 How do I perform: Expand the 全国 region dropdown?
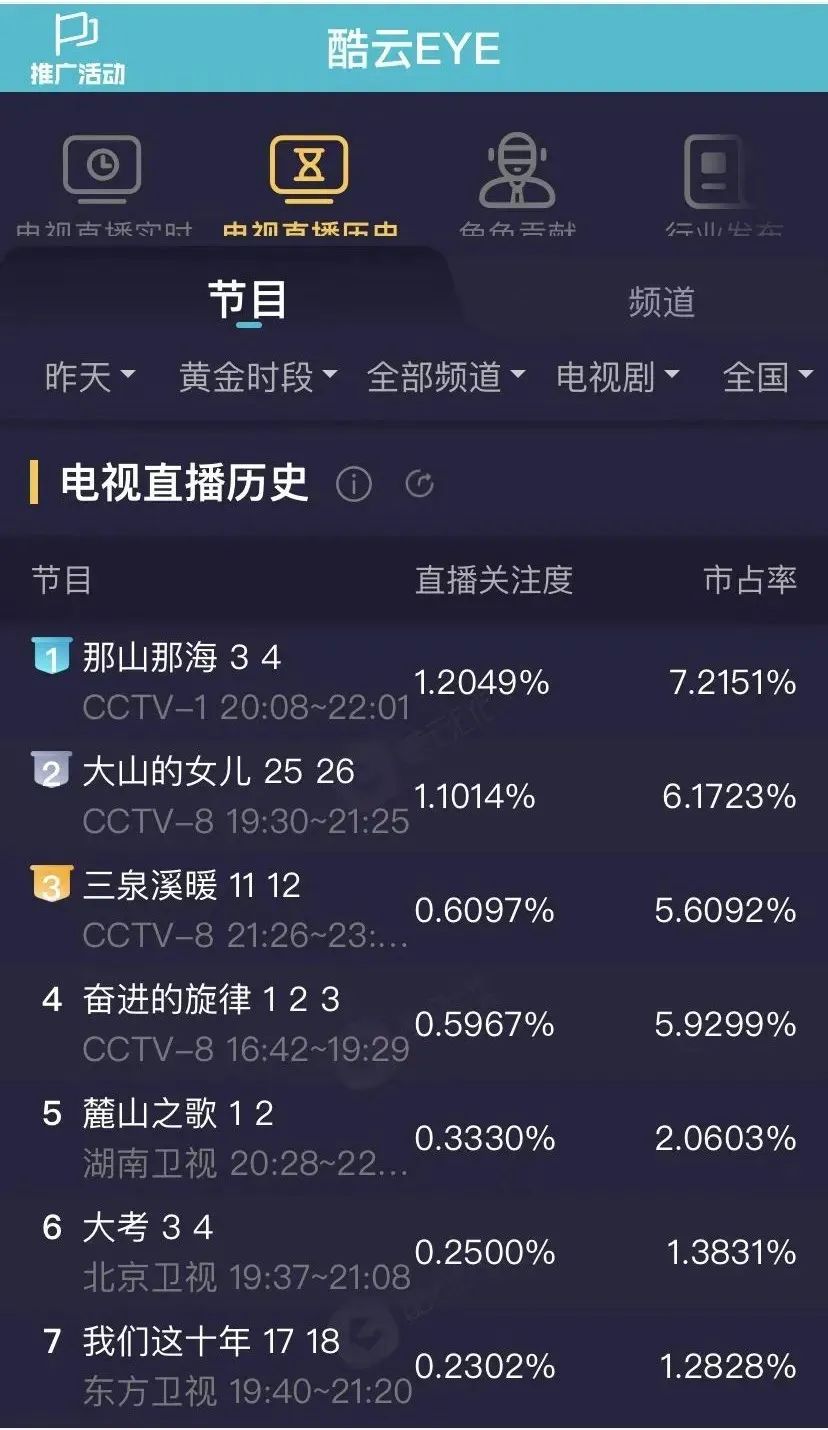click(x=768, y=377)
